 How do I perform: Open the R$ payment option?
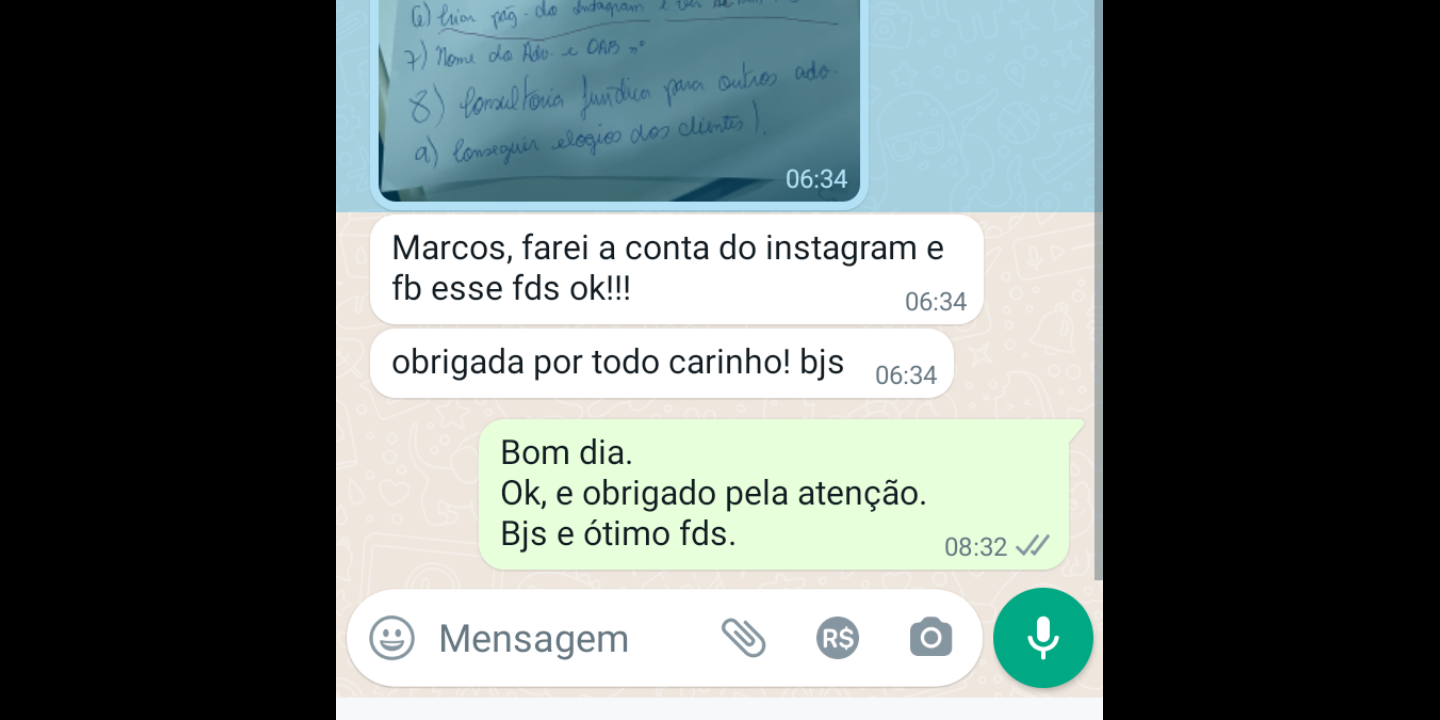[837, 638]
